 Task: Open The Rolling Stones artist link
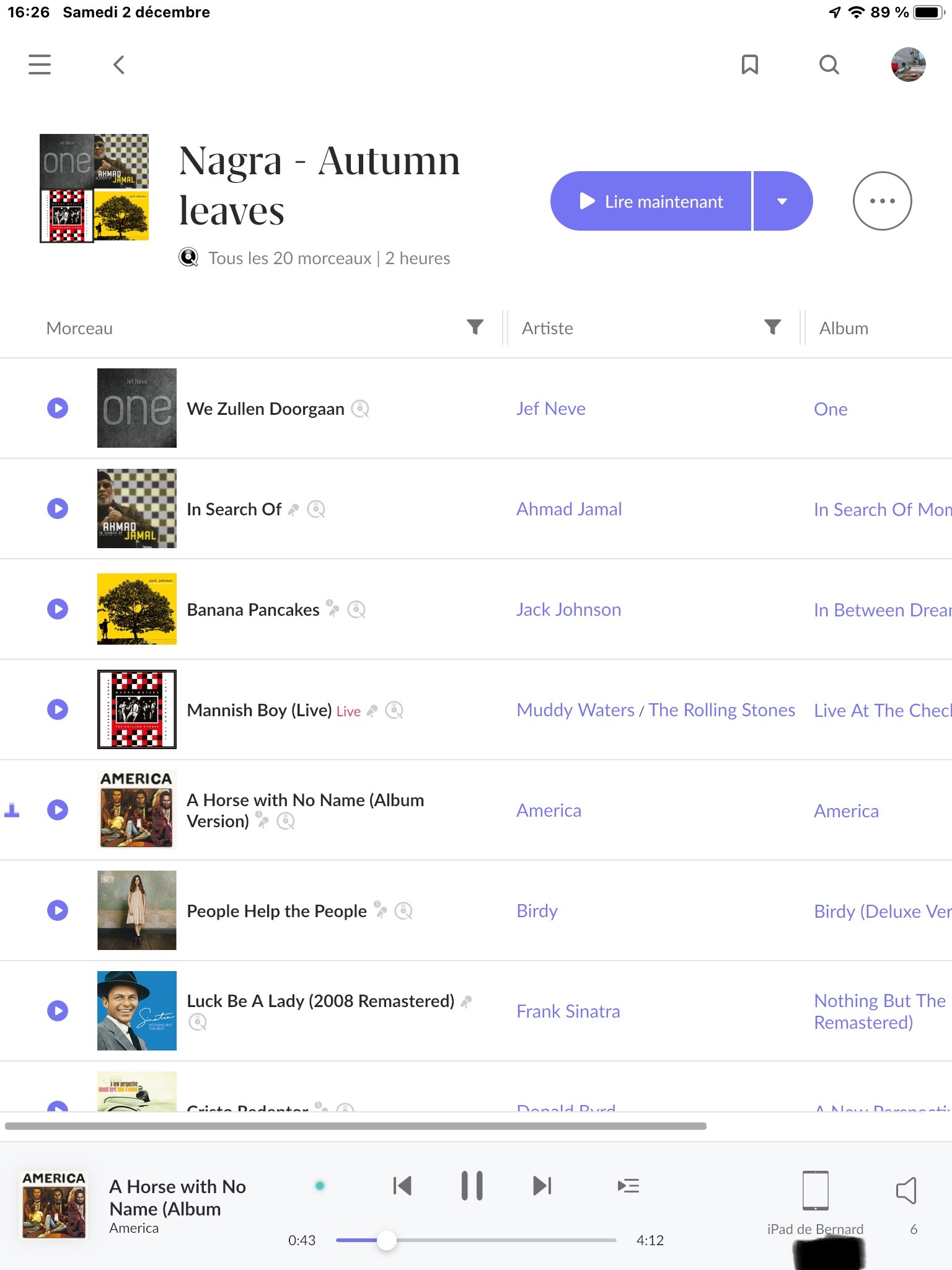(x=721, y=710)
